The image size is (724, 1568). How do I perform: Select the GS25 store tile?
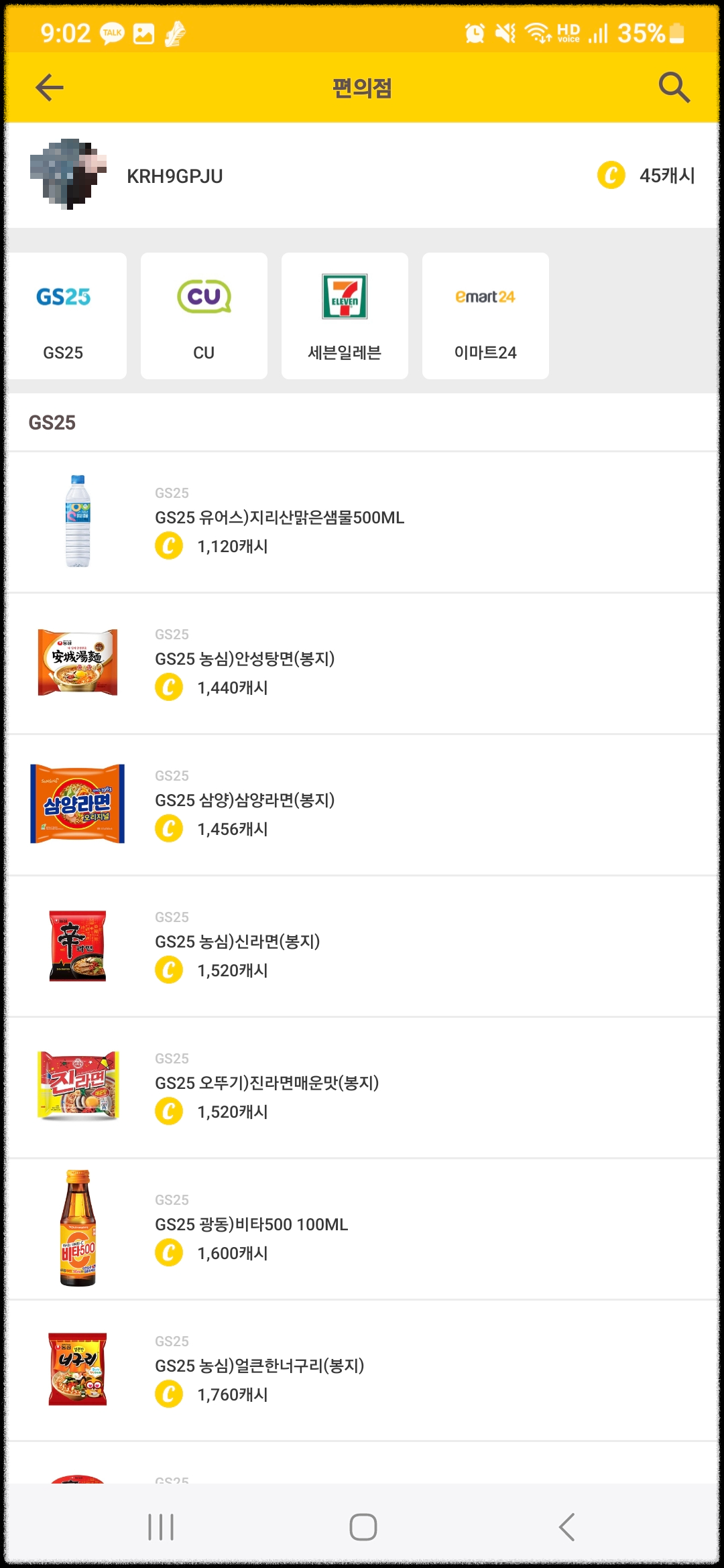pos(64,316)
